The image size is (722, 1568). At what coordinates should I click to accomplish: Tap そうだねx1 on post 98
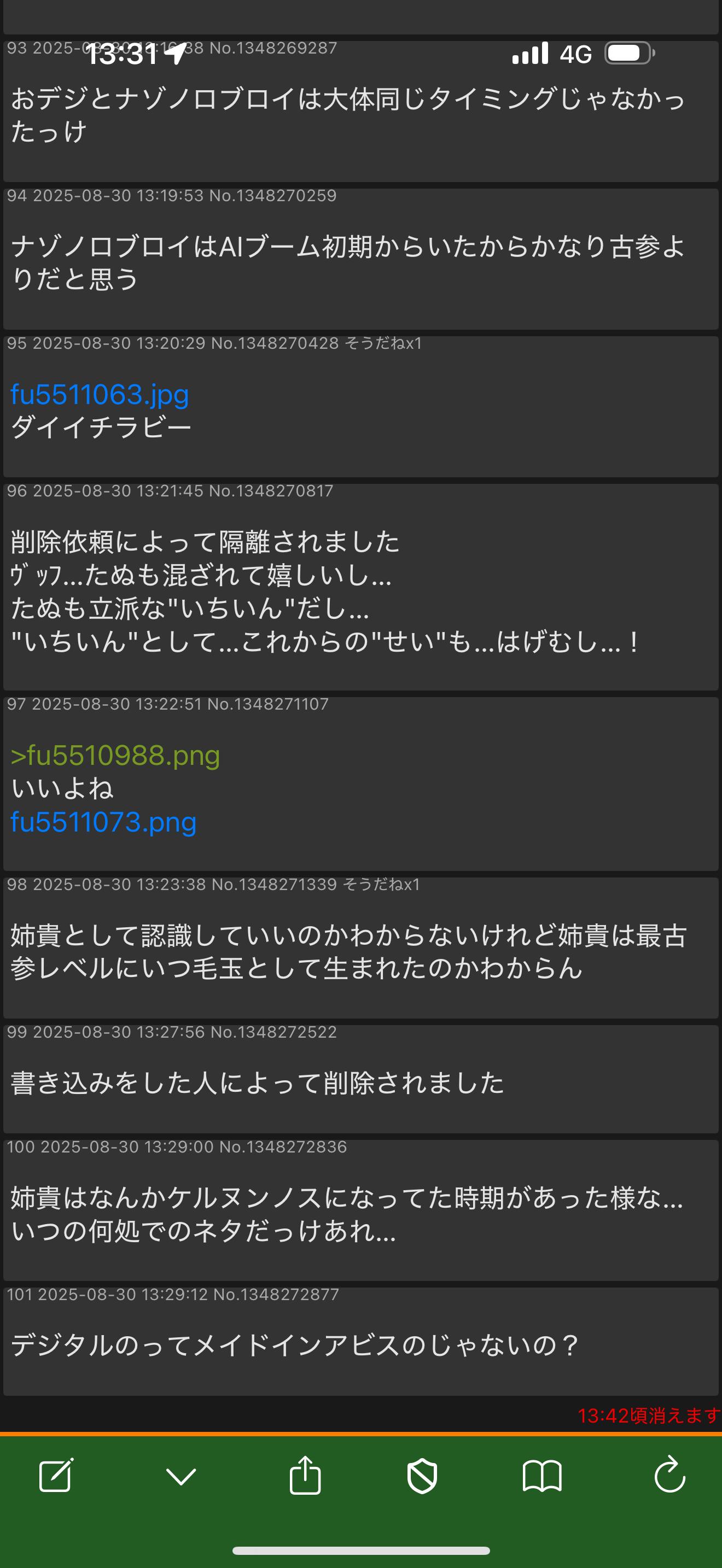tap(381, 885)
